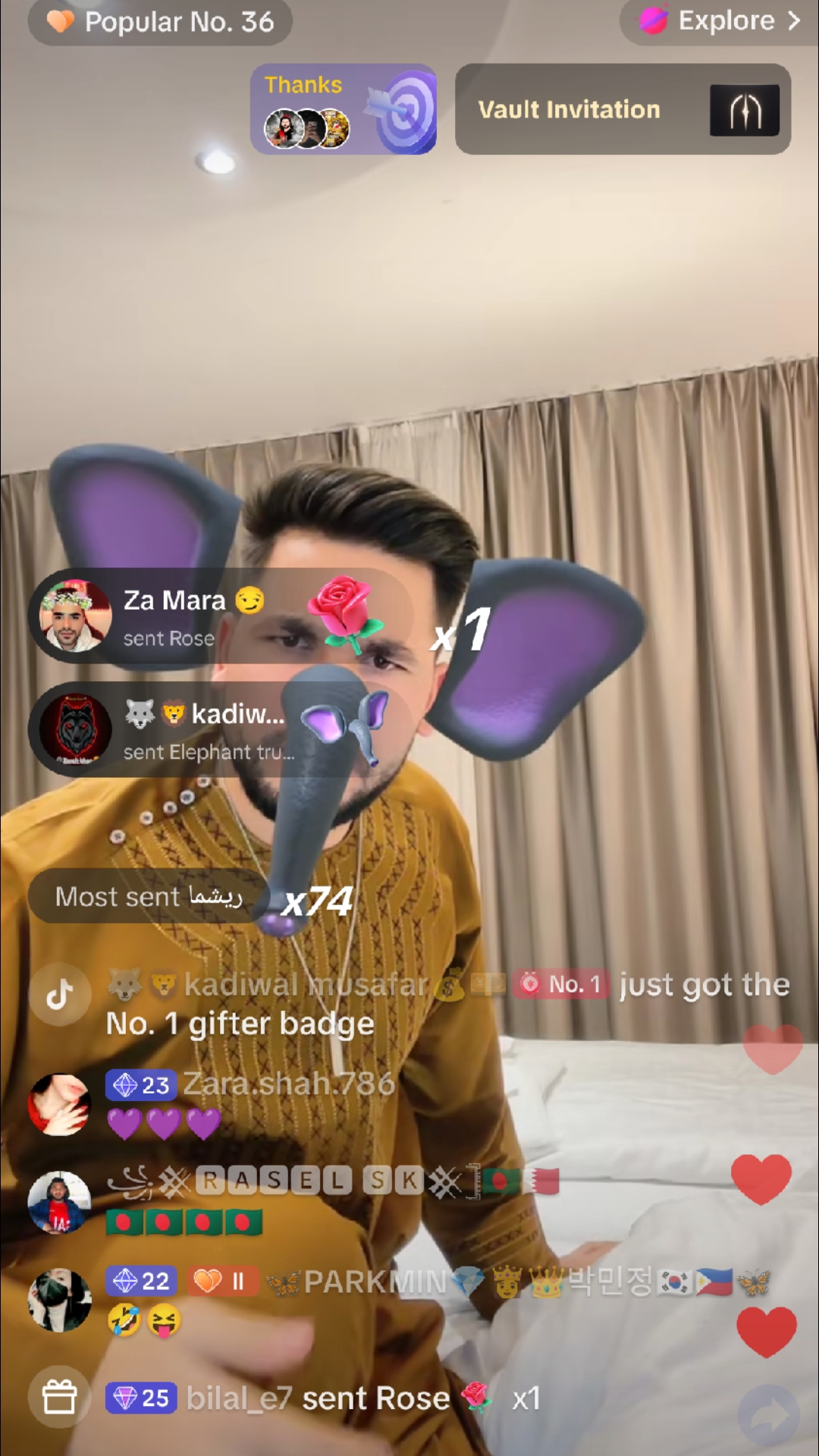Screen dimensions: 819x1456
Task: Open the gift box icon
Action: [59, 1397]
